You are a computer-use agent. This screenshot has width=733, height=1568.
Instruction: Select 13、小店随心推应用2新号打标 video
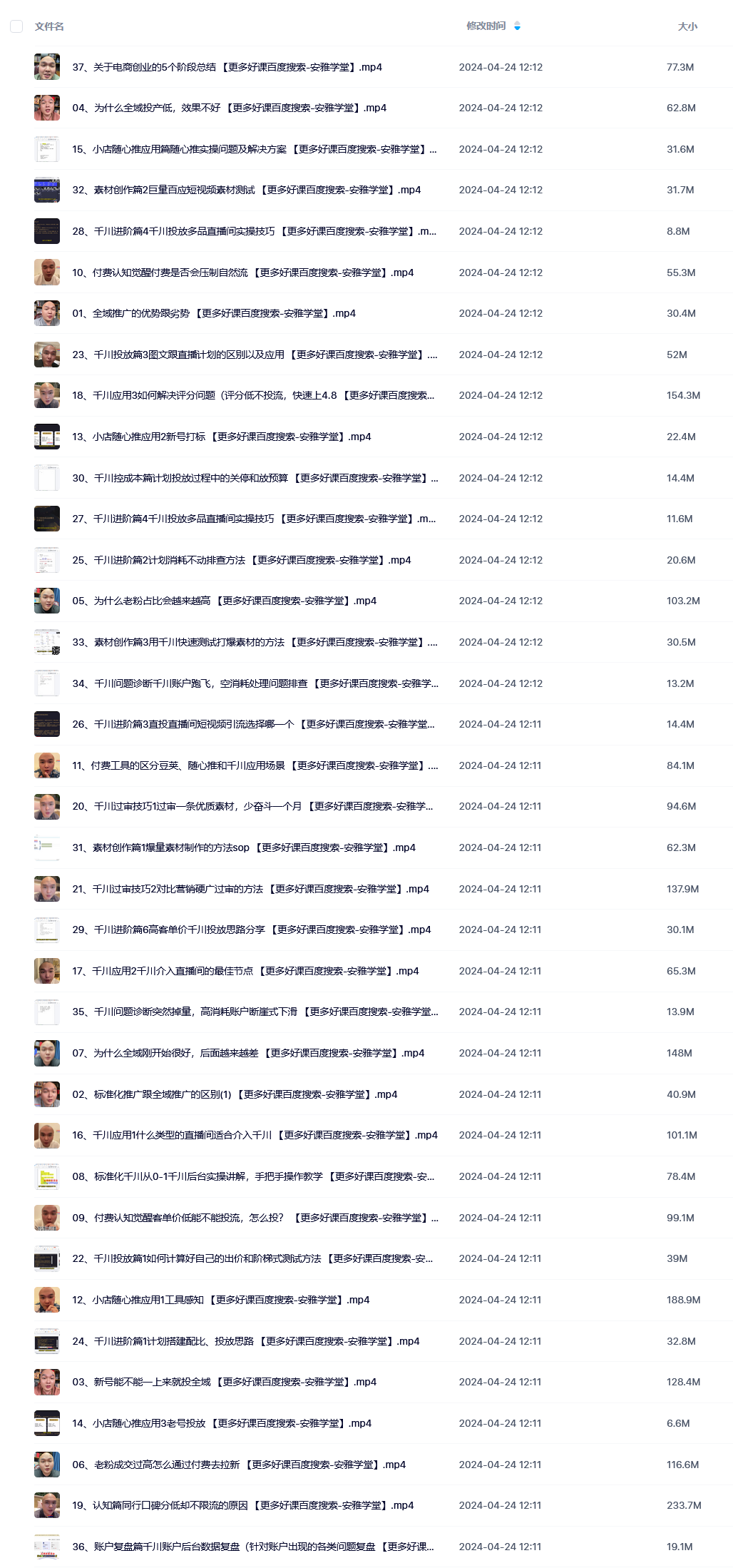pyautogui.click(x=222, y=437)
